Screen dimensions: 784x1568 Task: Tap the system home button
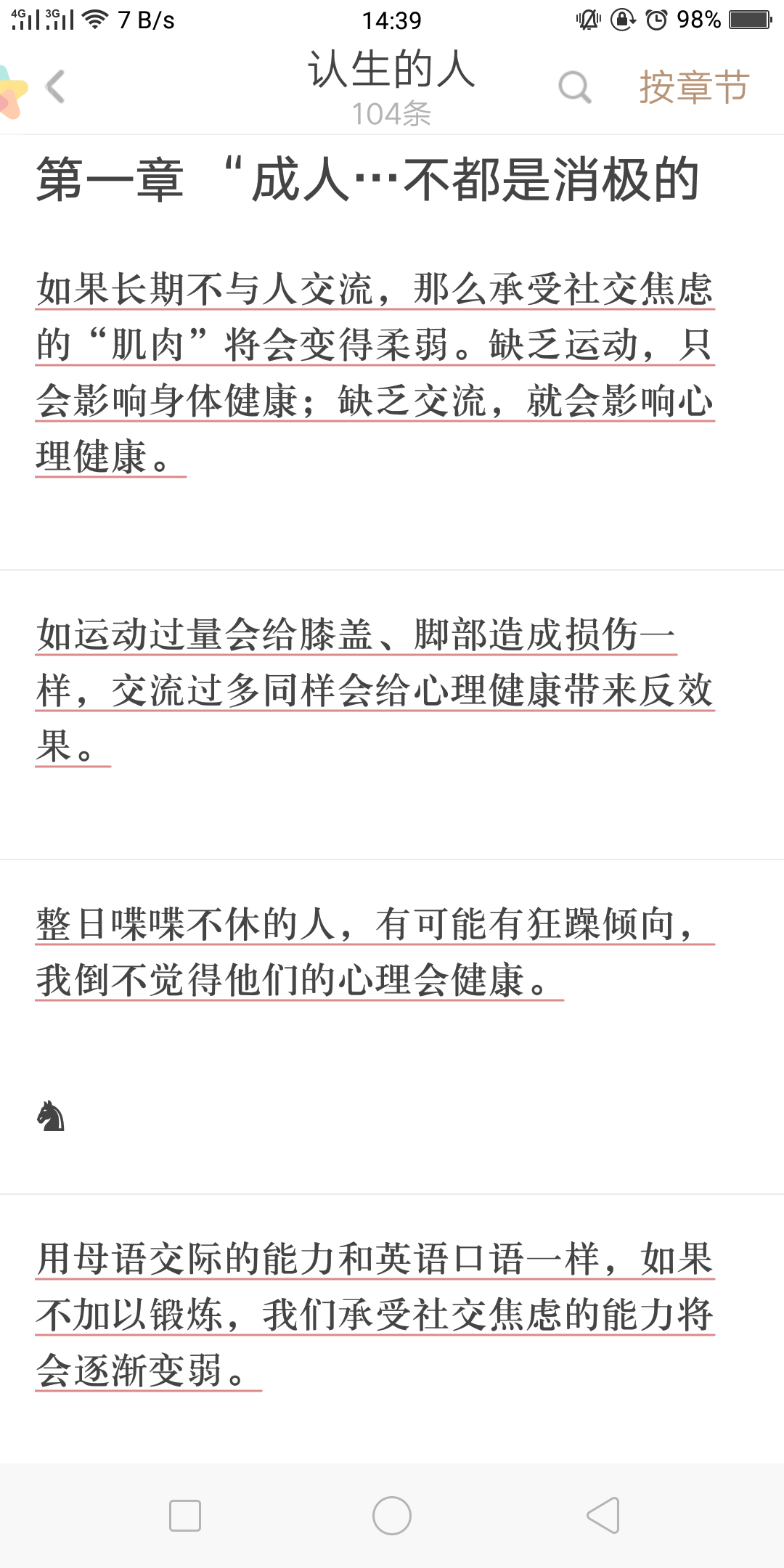point(392,1516)
